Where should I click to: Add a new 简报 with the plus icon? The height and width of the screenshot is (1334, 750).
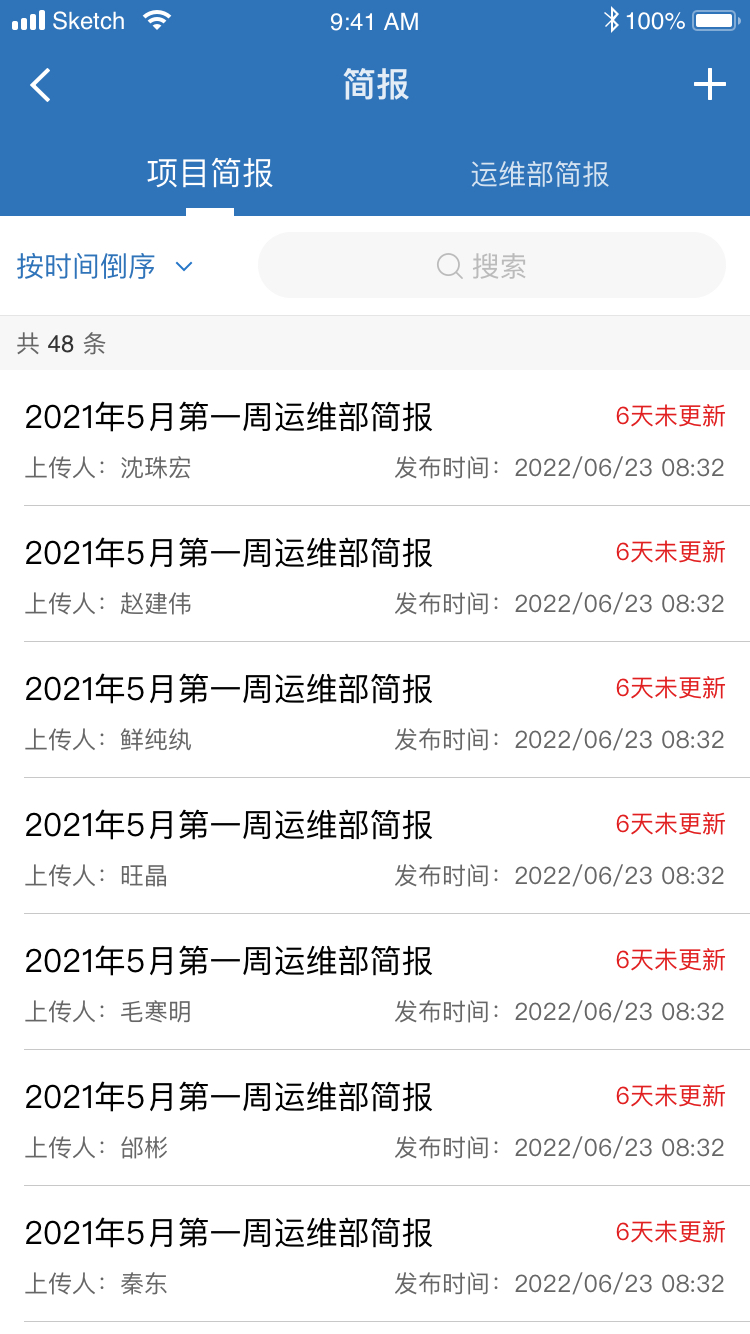click(x=709, y=85)
